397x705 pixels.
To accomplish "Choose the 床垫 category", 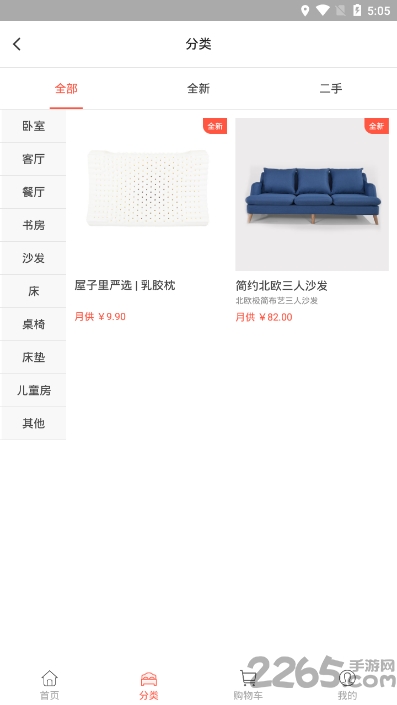I will pyautogui.click(x=33, y=357).
